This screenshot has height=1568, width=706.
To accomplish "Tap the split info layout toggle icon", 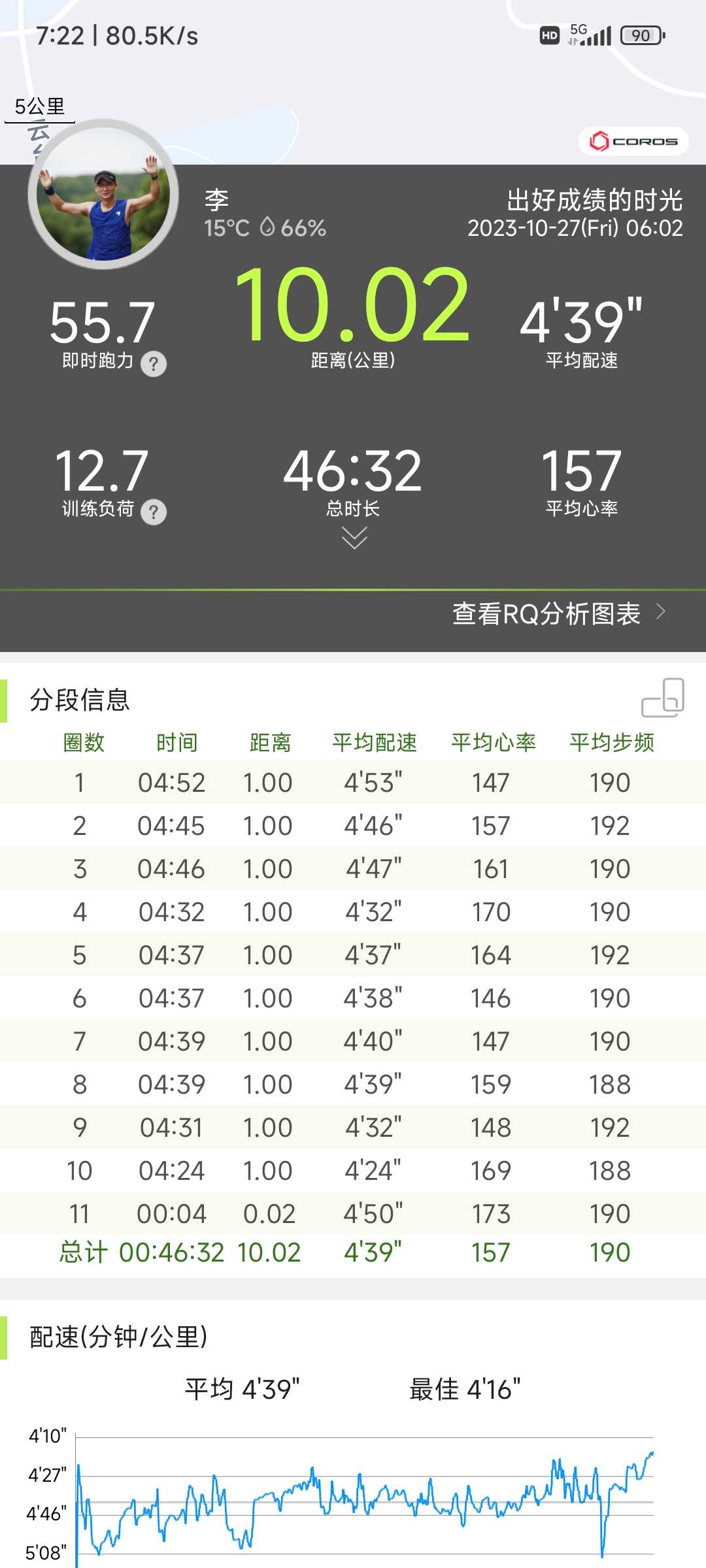I will 663,698.
